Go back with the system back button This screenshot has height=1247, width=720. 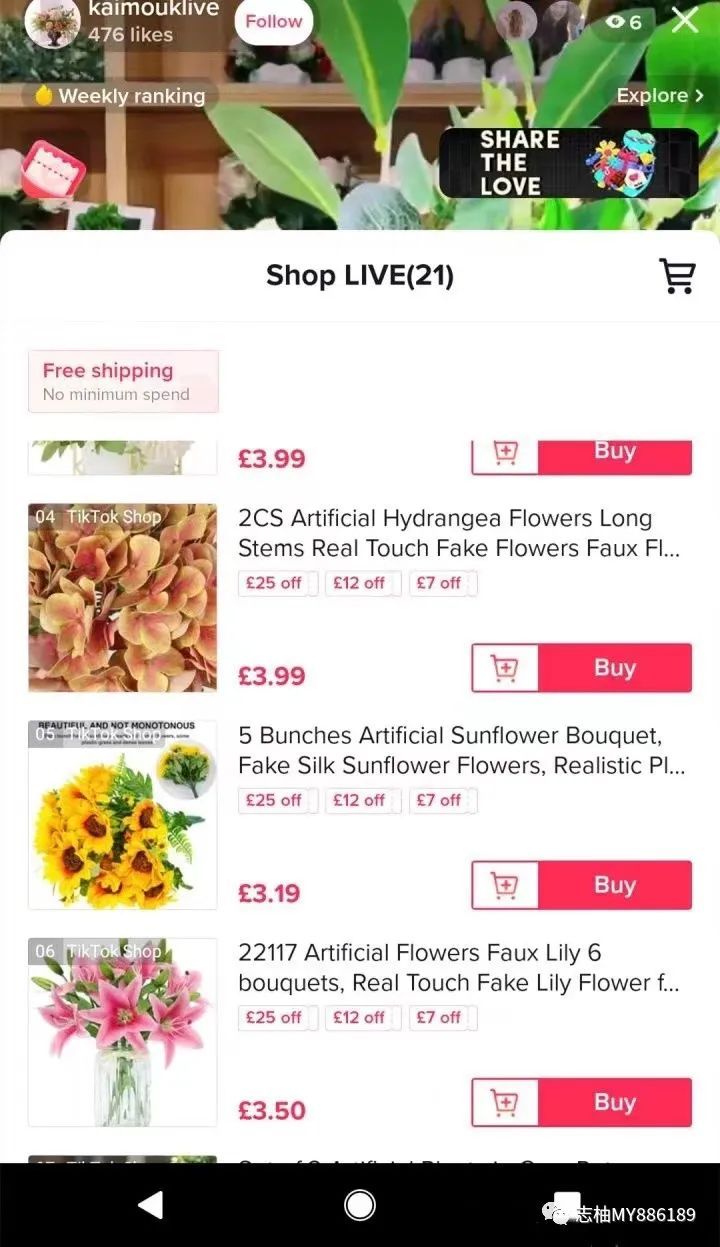pyautogui.click(x=150, y=1205)
